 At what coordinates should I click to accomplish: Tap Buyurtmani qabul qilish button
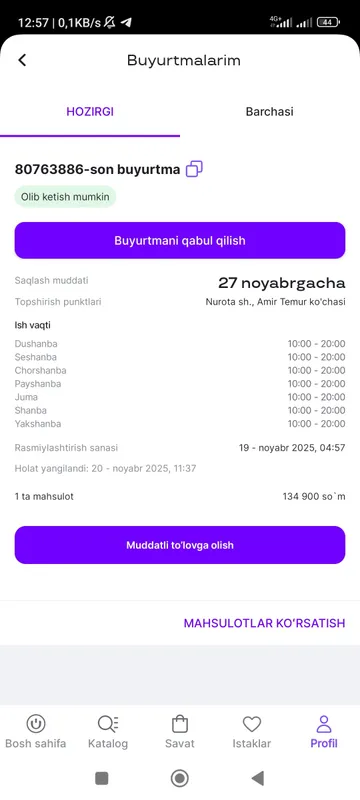pos(180,240)
